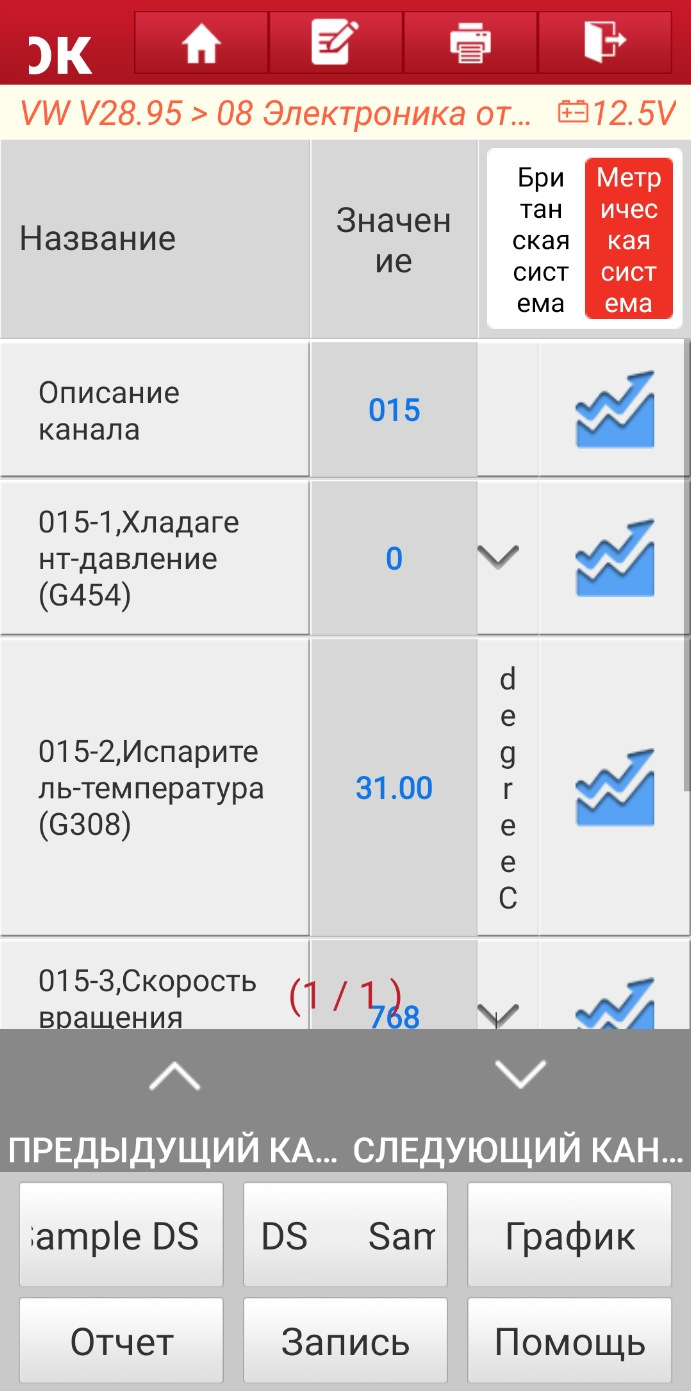The height and width of the screenshot is (1391, 691).
Task: Open the edit note icon
Action: (x=335, y=43)
